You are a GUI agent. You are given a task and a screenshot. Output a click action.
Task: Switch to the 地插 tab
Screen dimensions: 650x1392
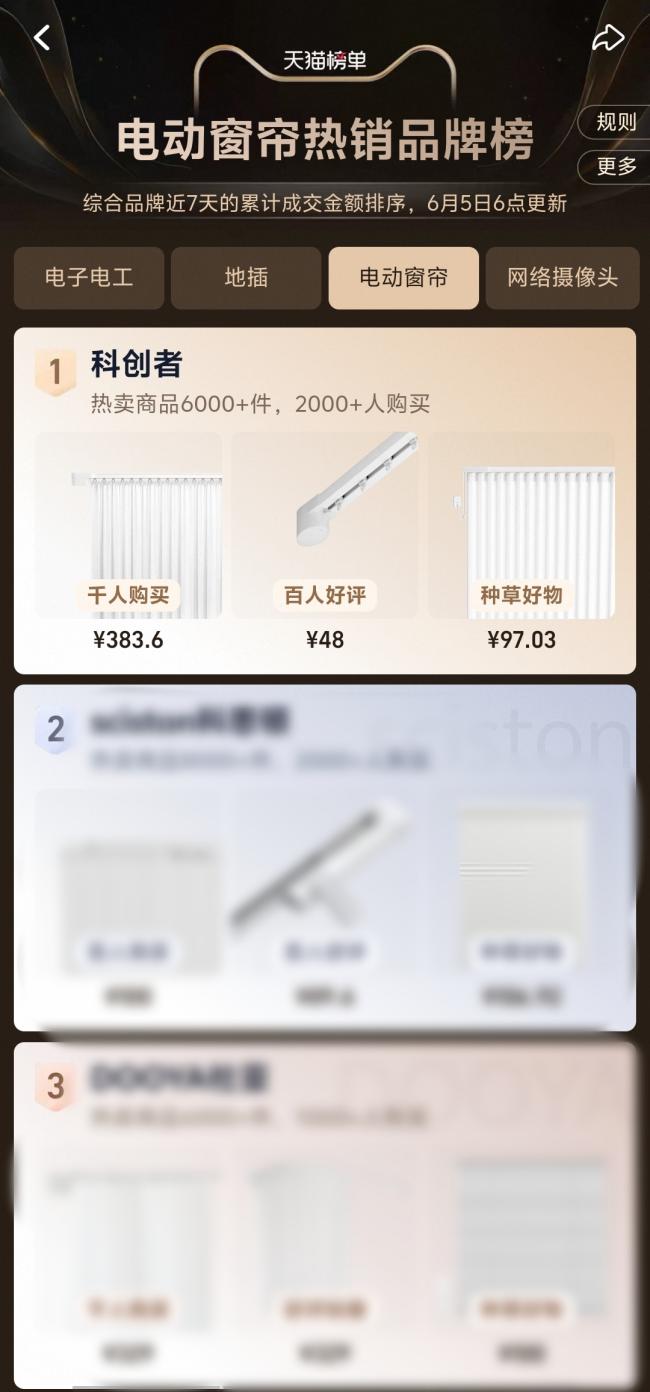coord(246,278)
